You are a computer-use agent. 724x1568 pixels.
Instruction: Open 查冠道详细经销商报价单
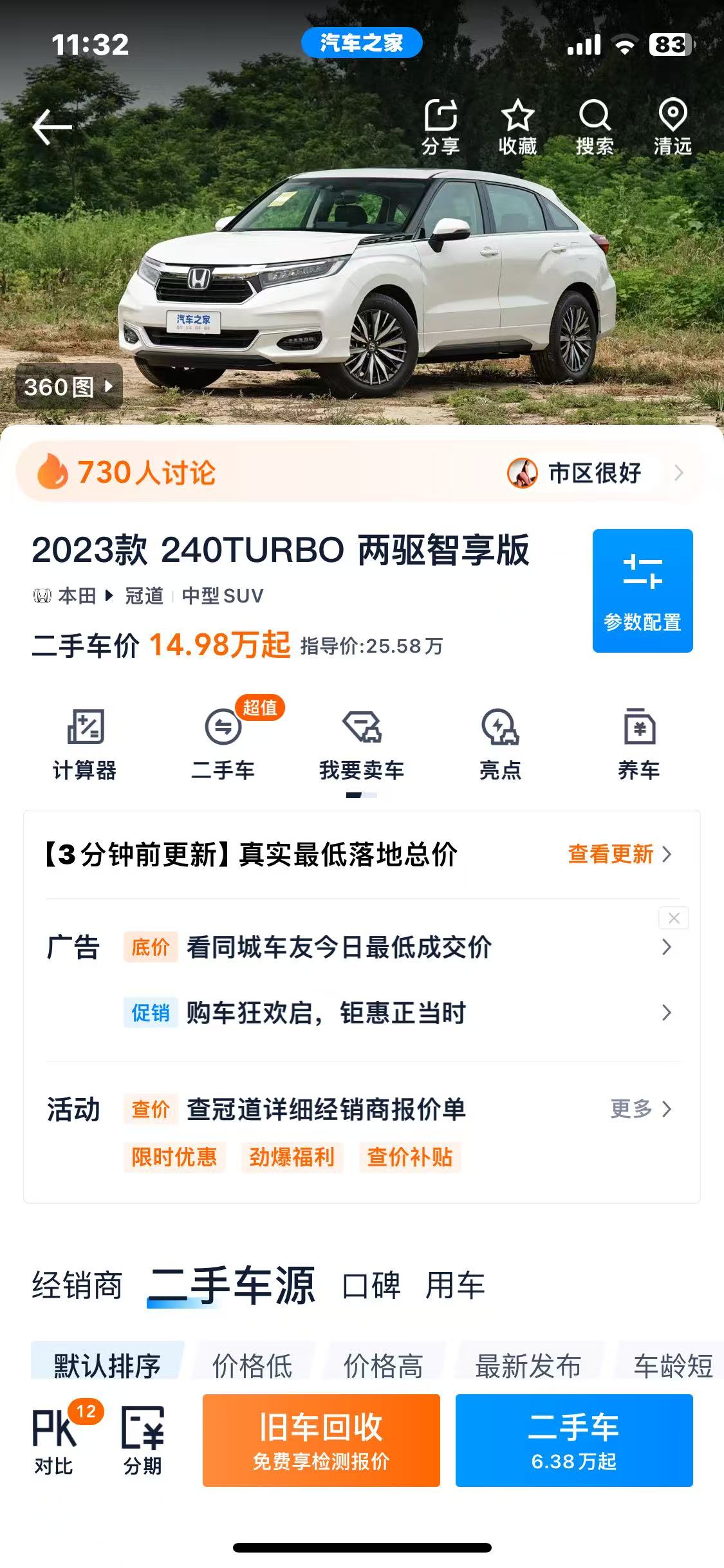pyautogui.click(x=326, y=1109)
